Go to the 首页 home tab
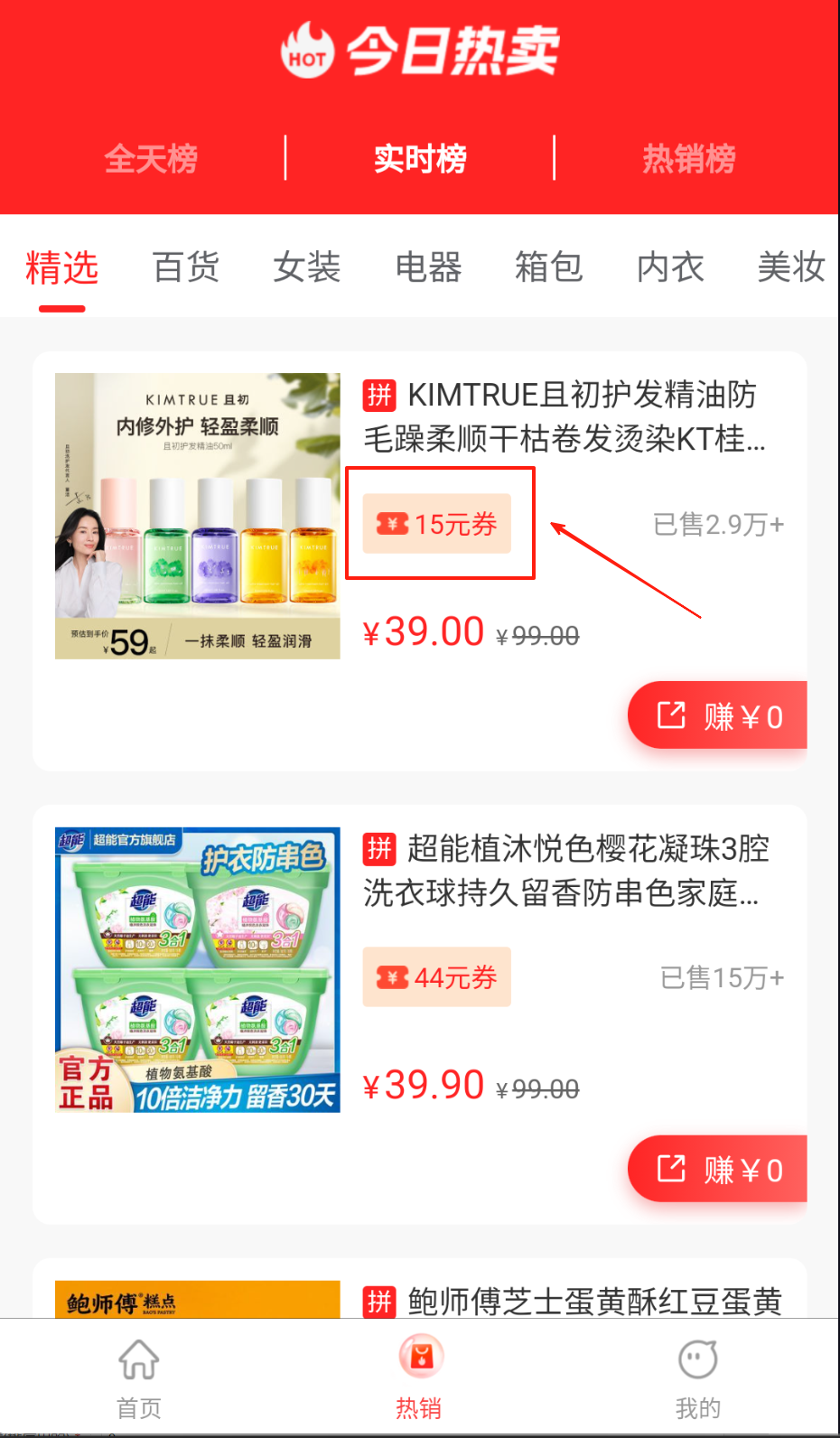 (x=139, y=1378)
